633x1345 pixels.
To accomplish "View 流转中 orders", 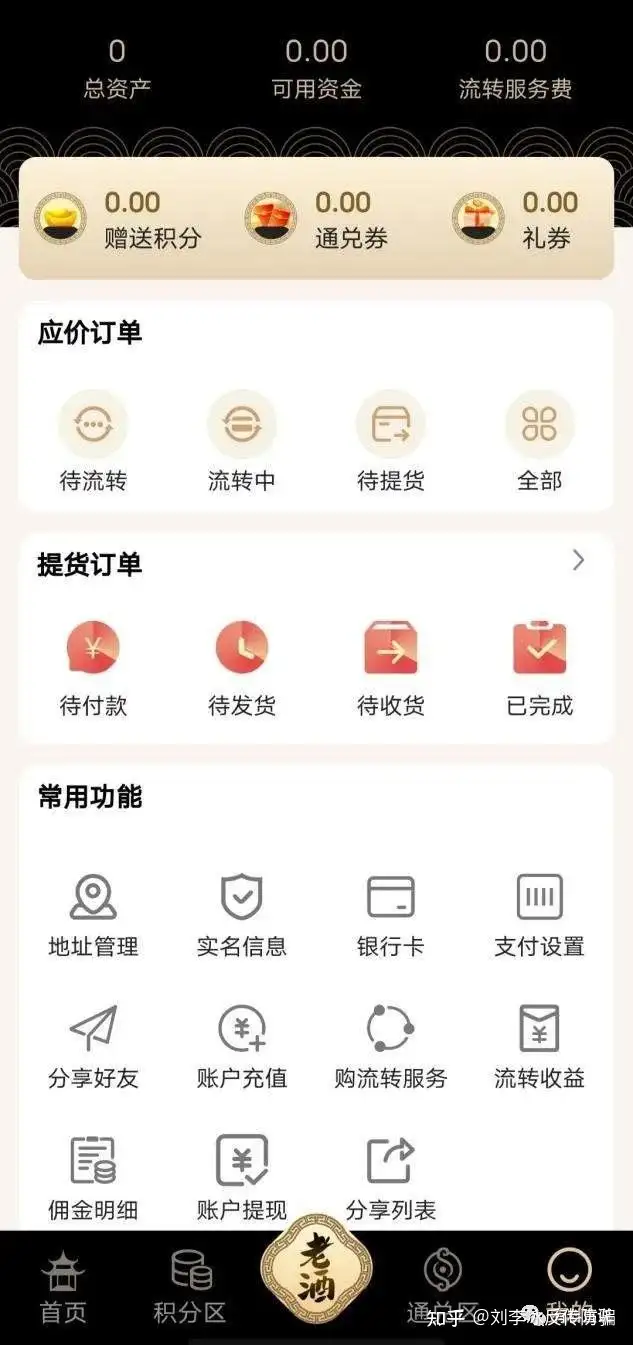I will (x=241, y=441).
